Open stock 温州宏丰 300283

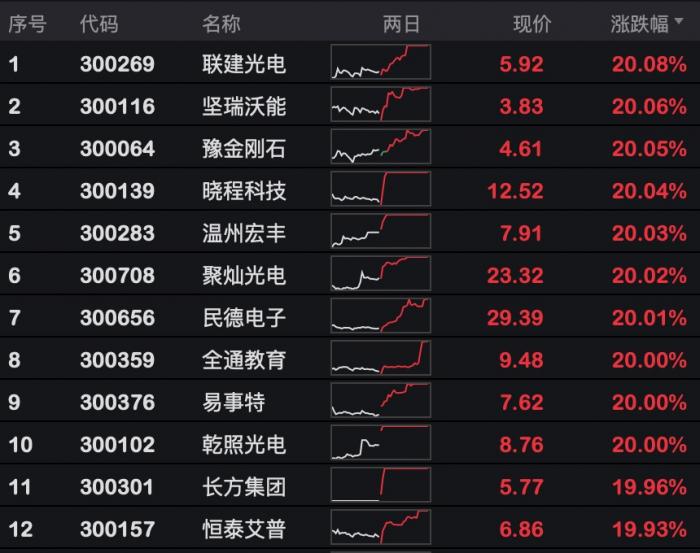coord(244,233)
